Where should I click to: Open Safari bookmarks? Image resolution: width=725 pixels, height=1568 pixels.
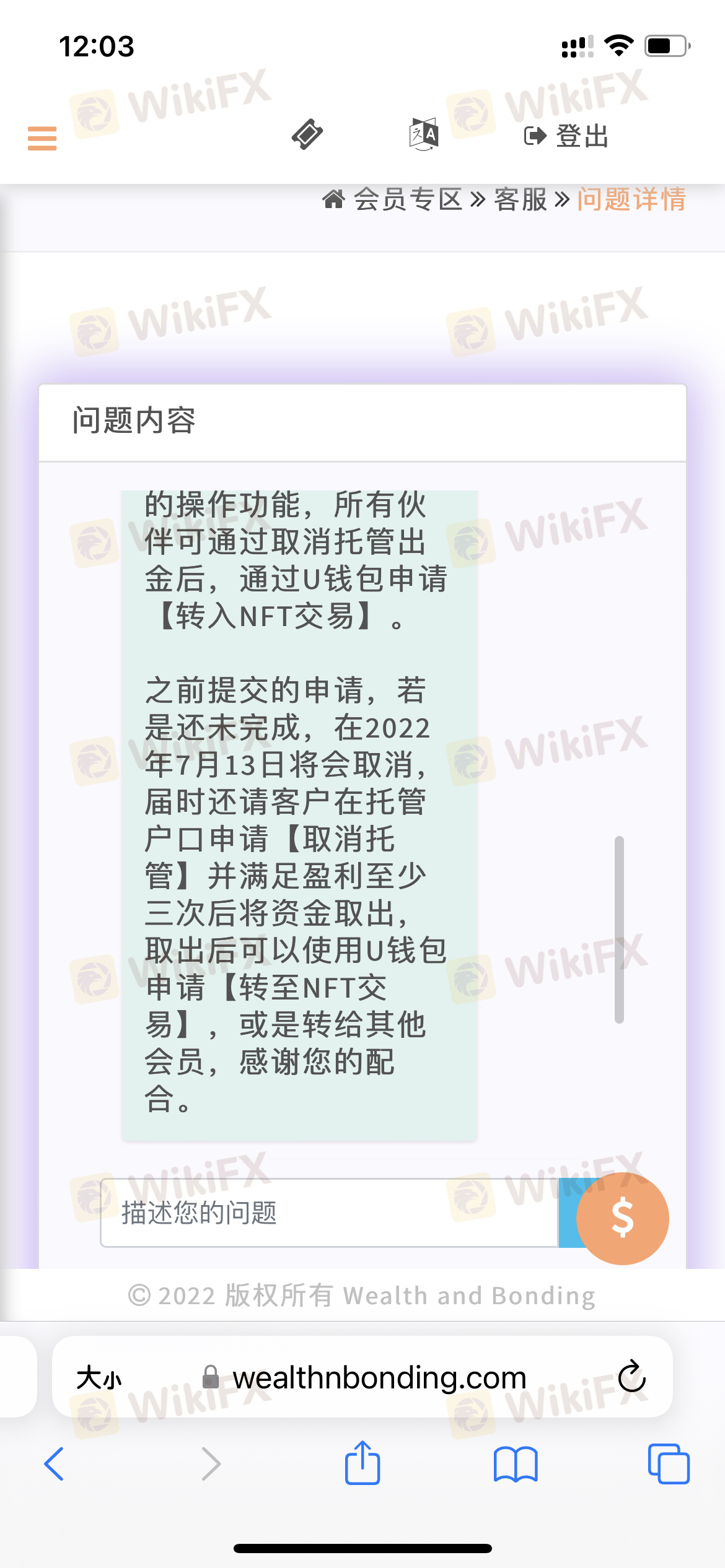pos(516,1464)
